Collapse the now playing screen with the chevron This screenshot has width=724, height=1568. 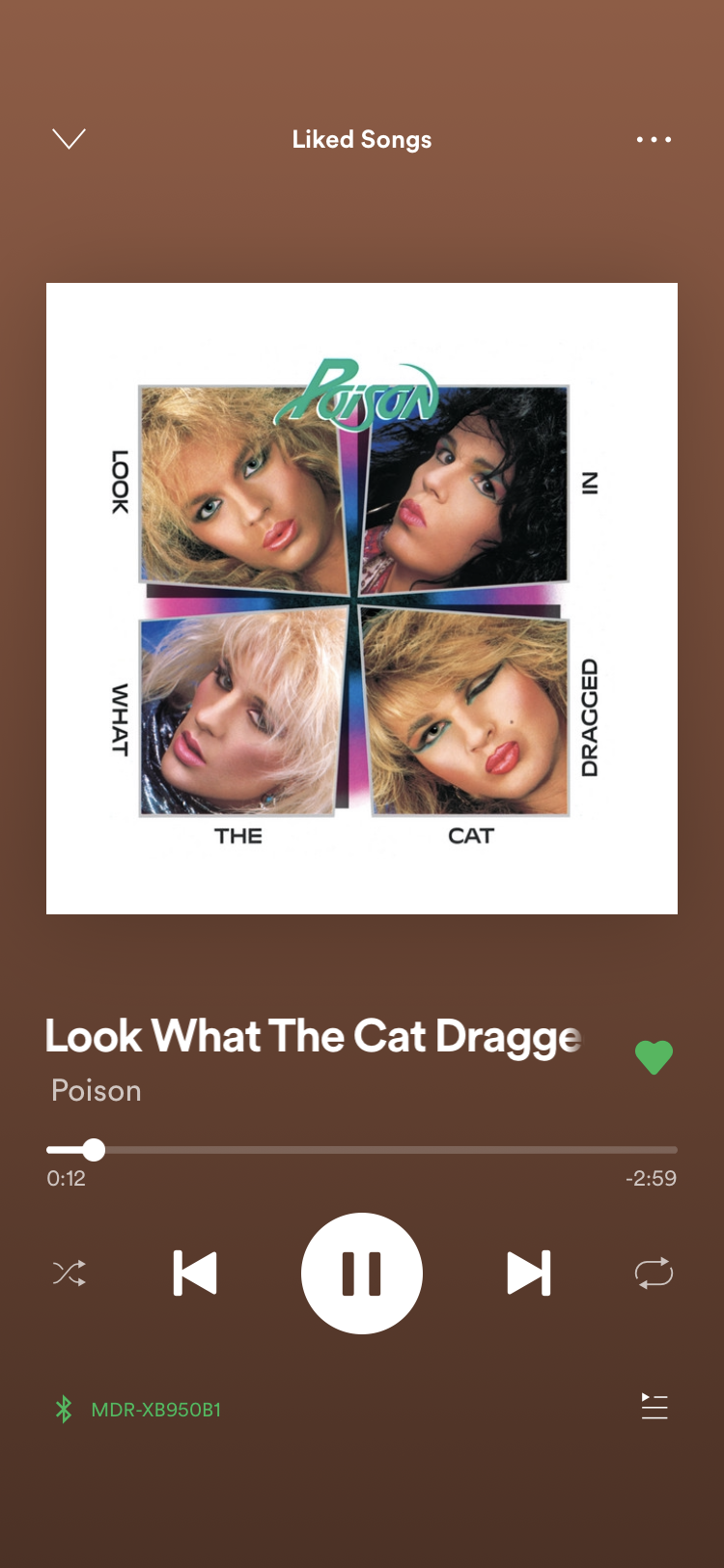(x=70, y=139)
